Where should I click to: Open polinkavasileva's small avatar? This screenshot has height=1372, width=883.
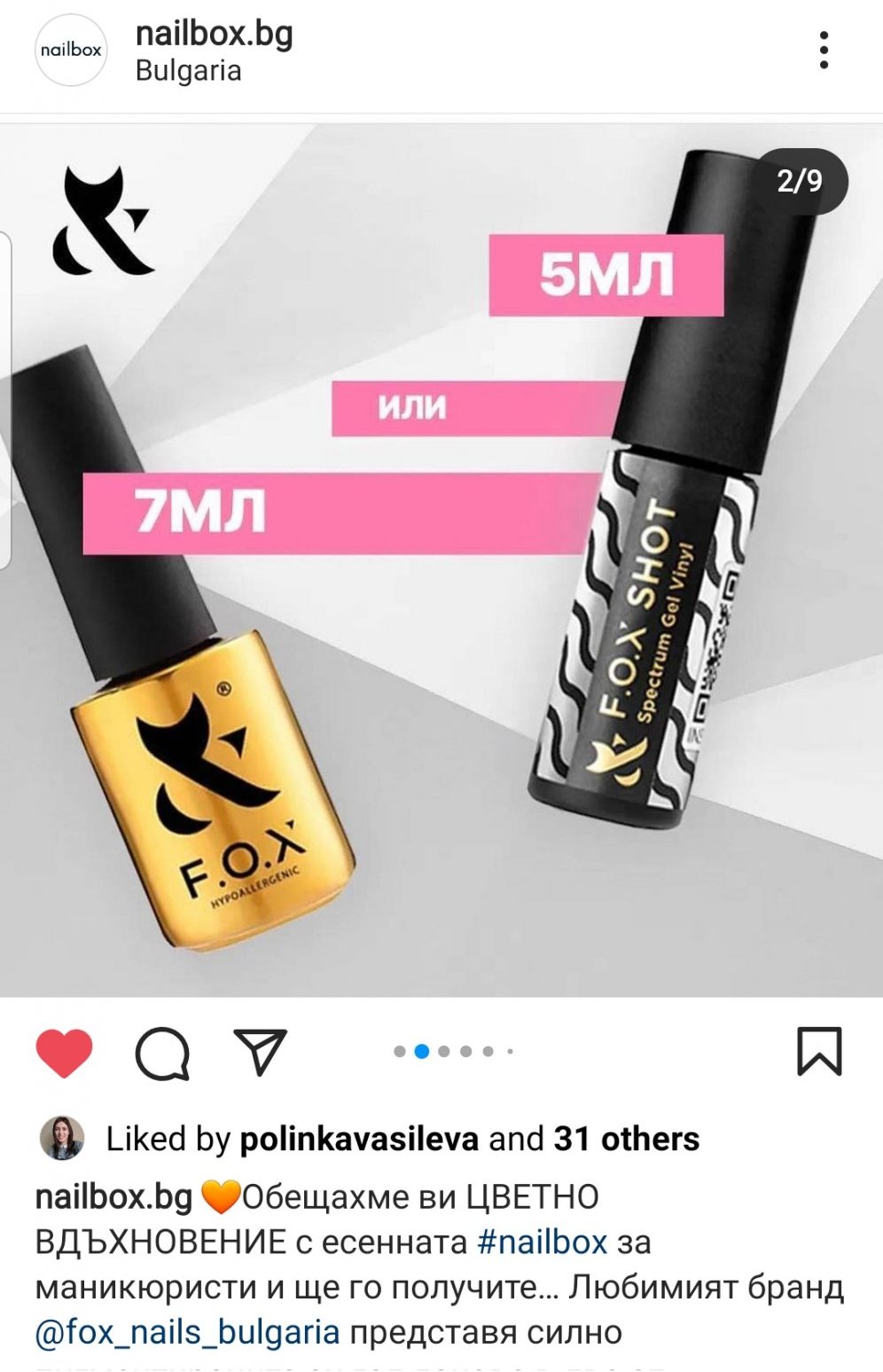[x=62, y=1139]
